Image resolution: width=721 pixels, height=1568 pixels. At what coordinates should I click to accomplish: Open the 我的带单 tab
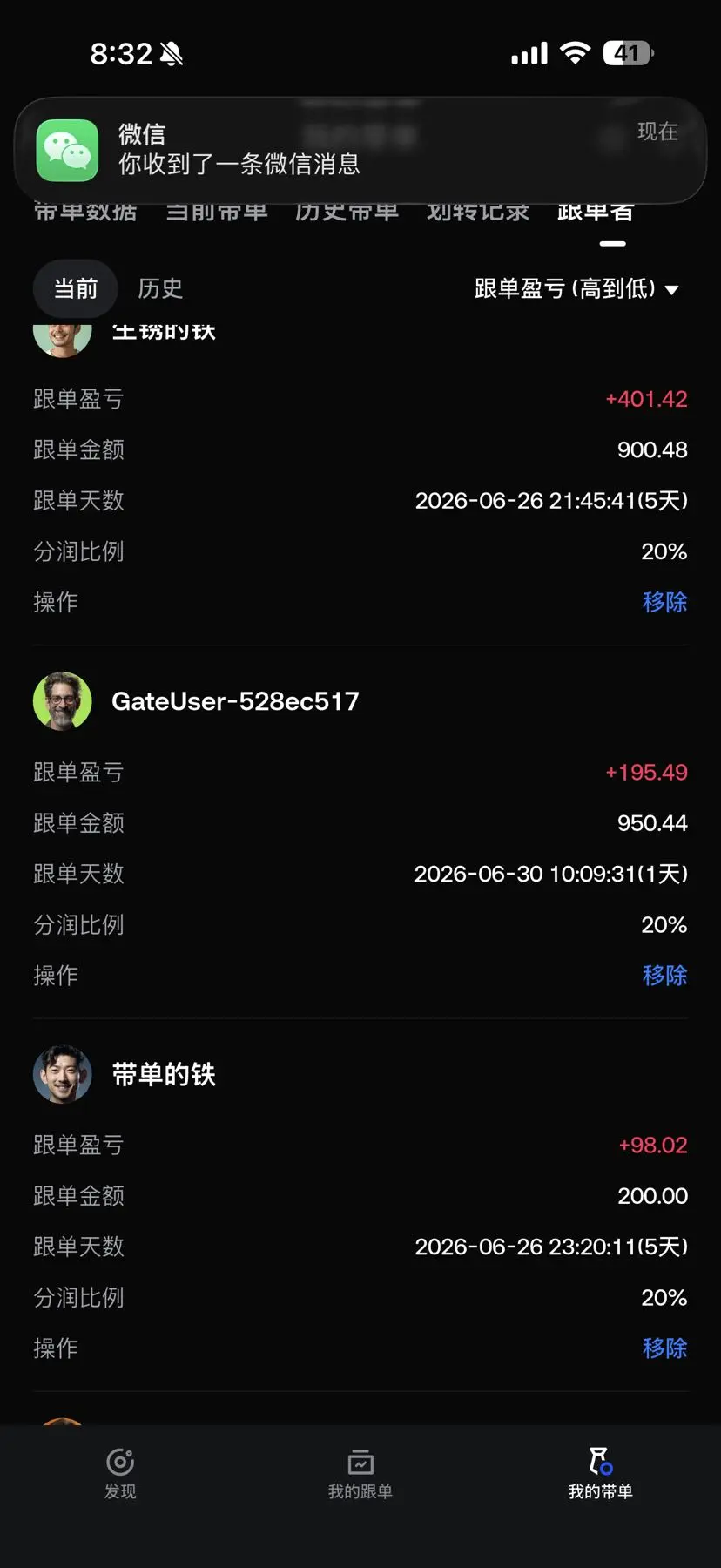click(600, 1473)
